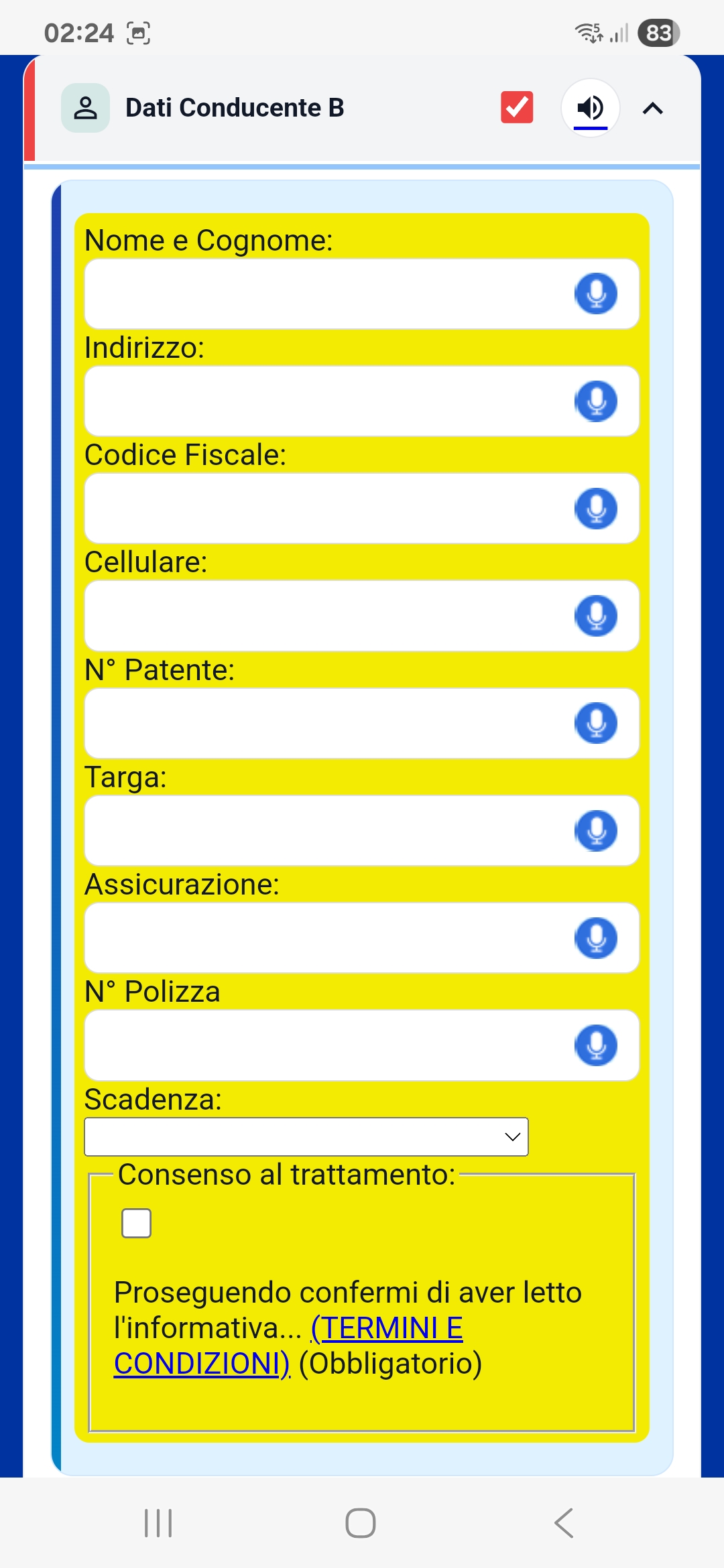Dictate the Targa with the microphone
The height and width of the screenshot is (1568, 724).
(595, 831)
